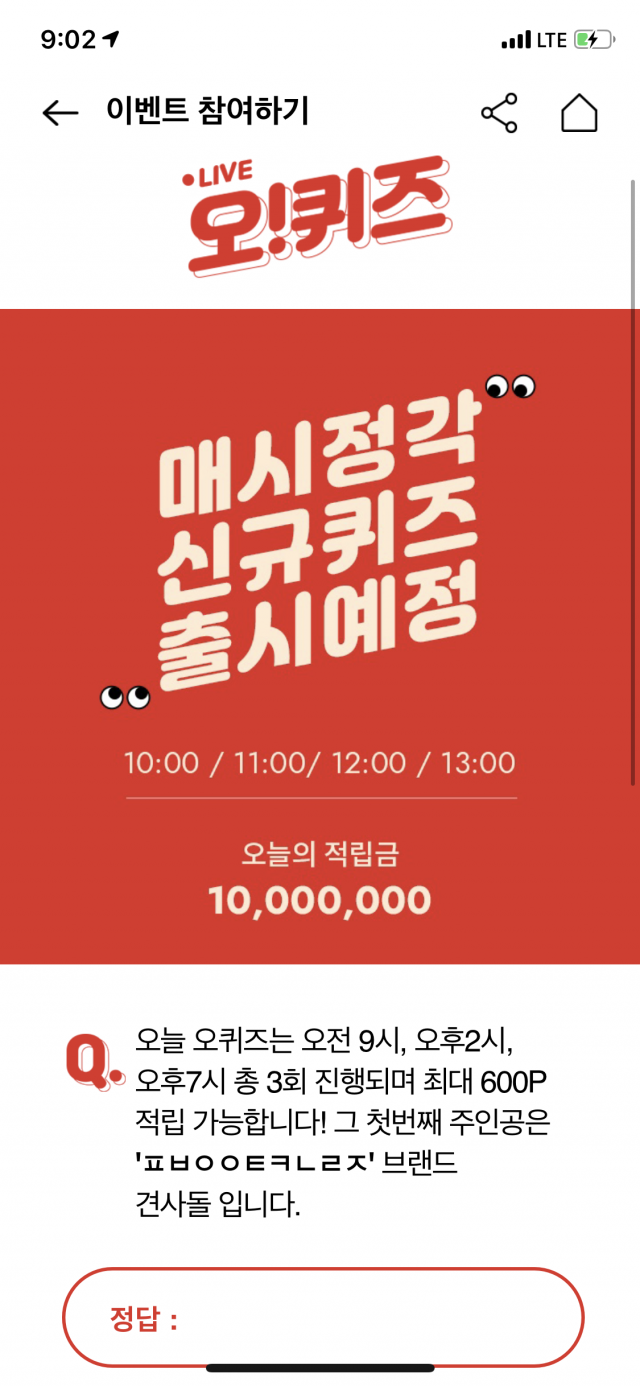The width and height of the screenshot is (640, 1386).
Task: Go back from the 이벤트 참여하기 page
Action: pyautogui.click(x=60, y=113)
